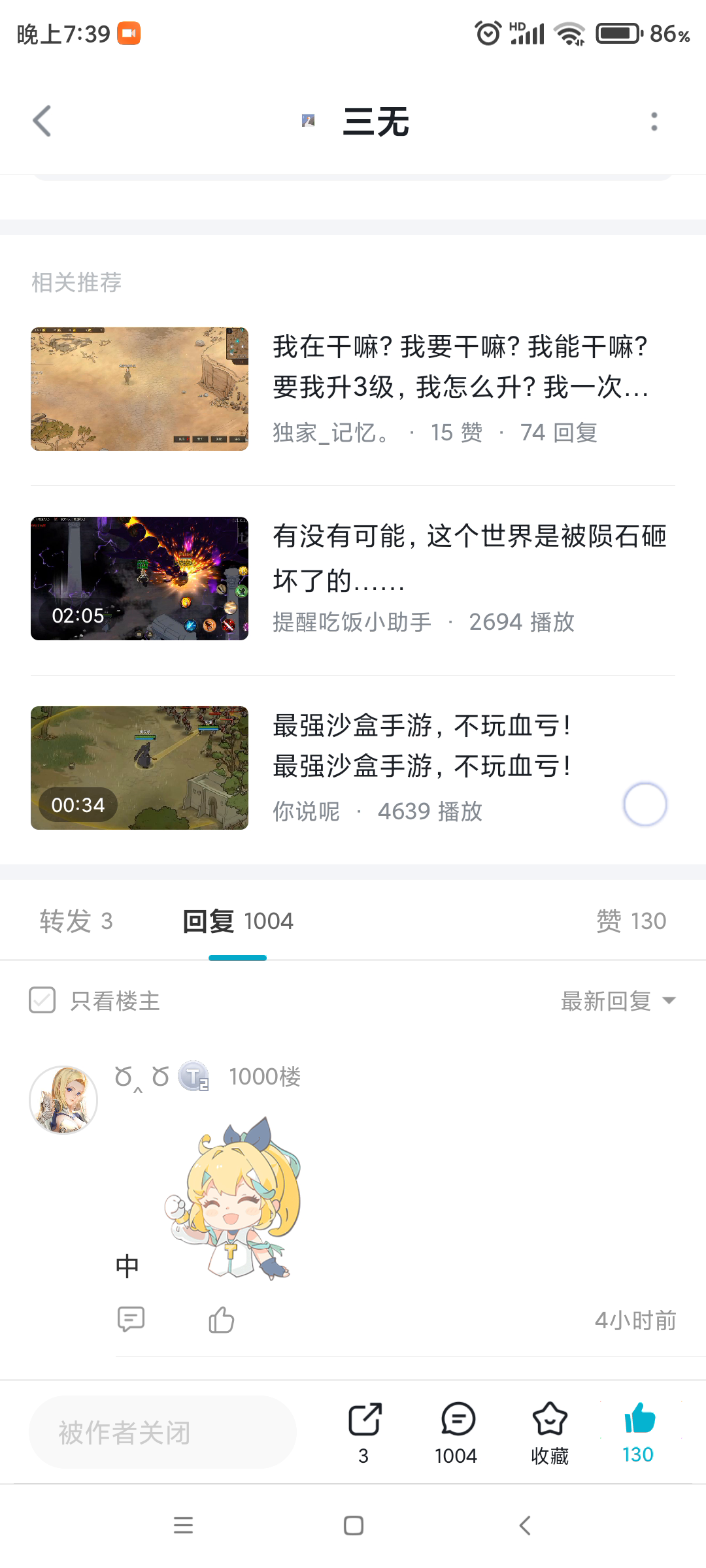Open the 02:05 video about 陨石砸坏
The height and width of the screenshot is (1568, 706).
point(139,578)
